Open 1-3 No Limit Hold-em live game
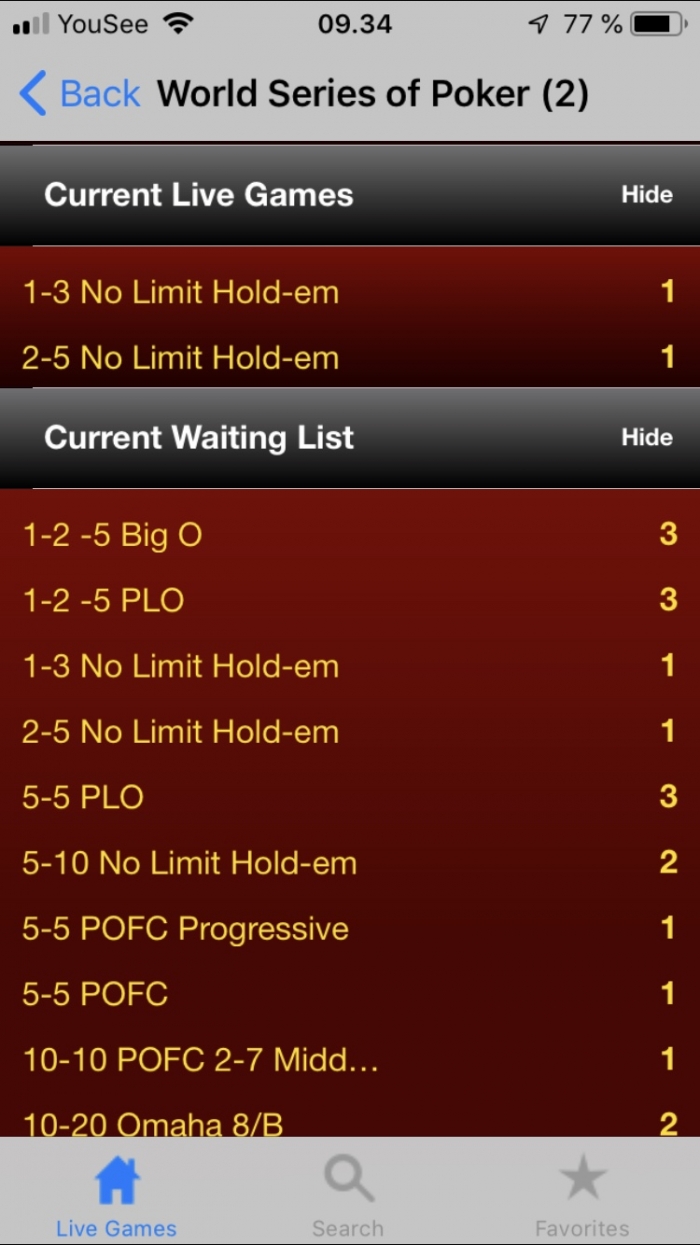The width and height of the screenshot is (700, 1245). [350, 292]
